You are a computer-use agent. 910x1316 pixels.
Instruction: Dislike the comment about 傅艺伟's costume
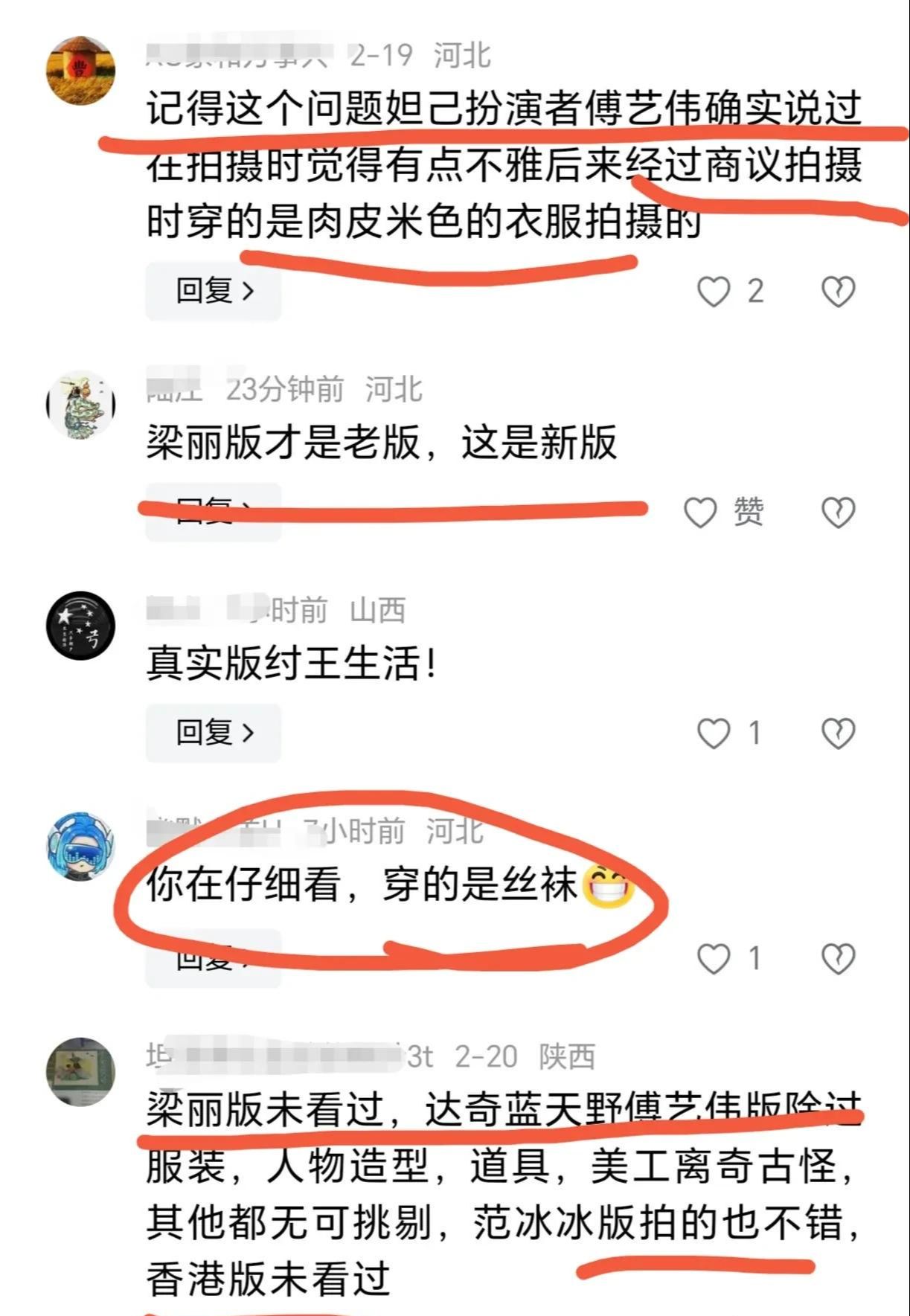[838, 292]
